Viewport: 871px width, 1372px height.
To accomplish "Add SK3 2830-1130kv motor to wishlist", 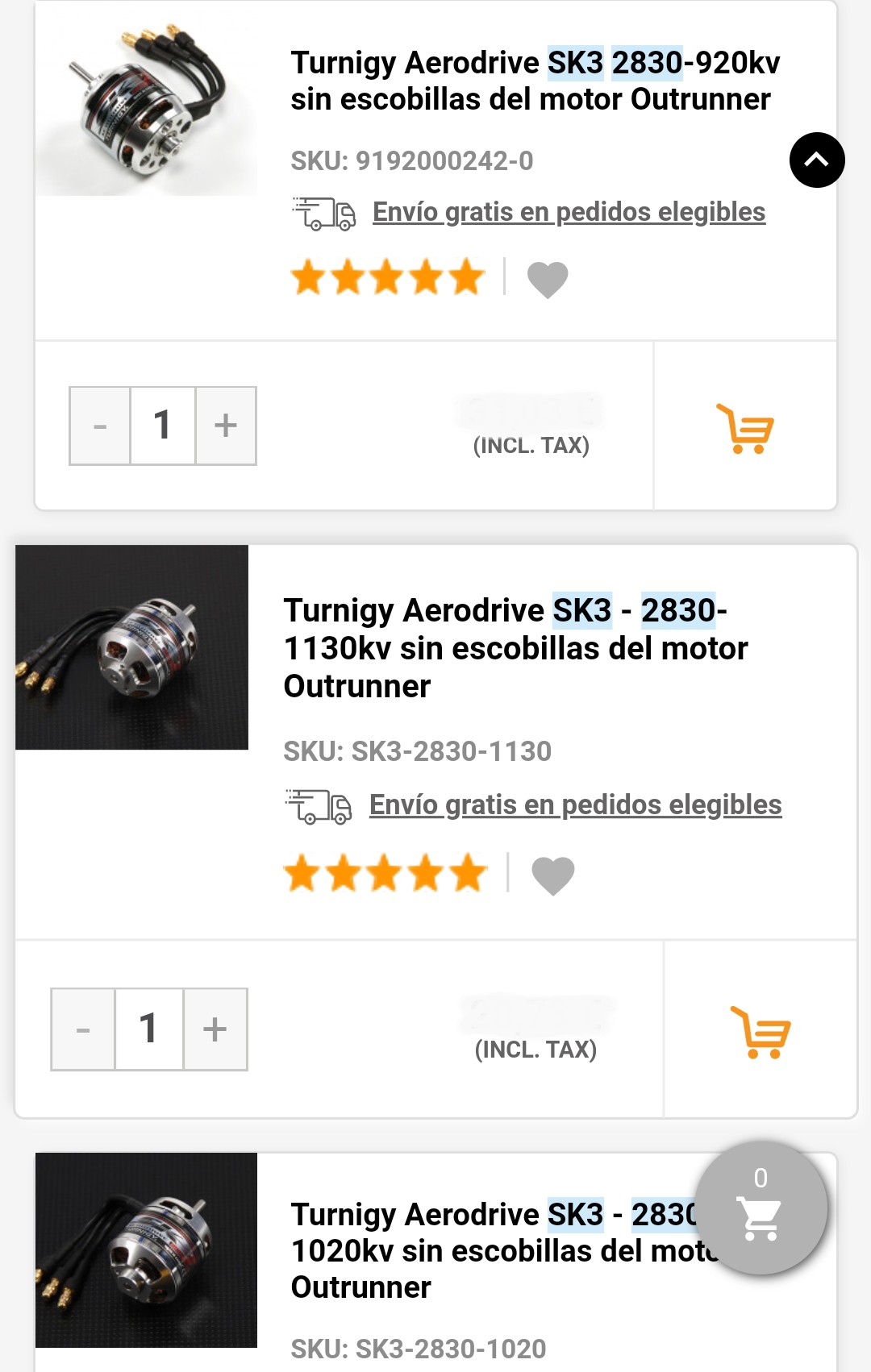I will (x=553, y=875).
